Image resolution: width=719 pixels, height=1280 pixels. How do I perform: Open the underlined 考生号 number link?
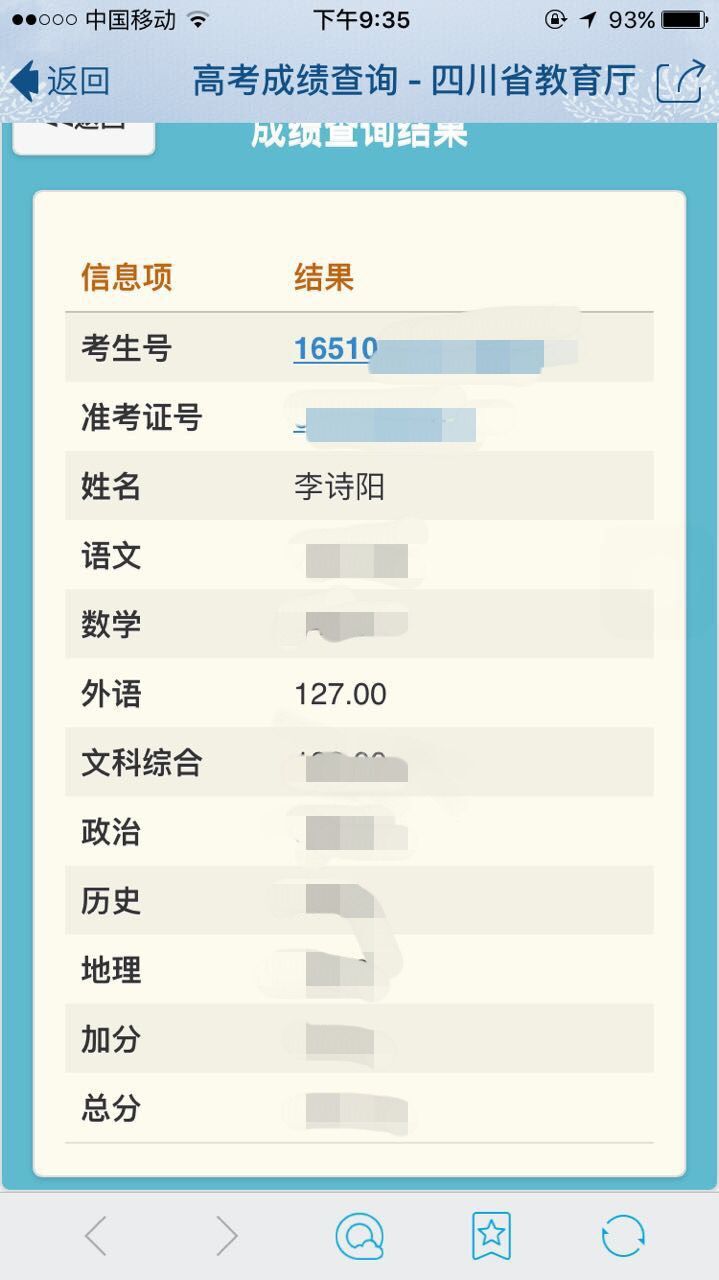tap(336, 348)
